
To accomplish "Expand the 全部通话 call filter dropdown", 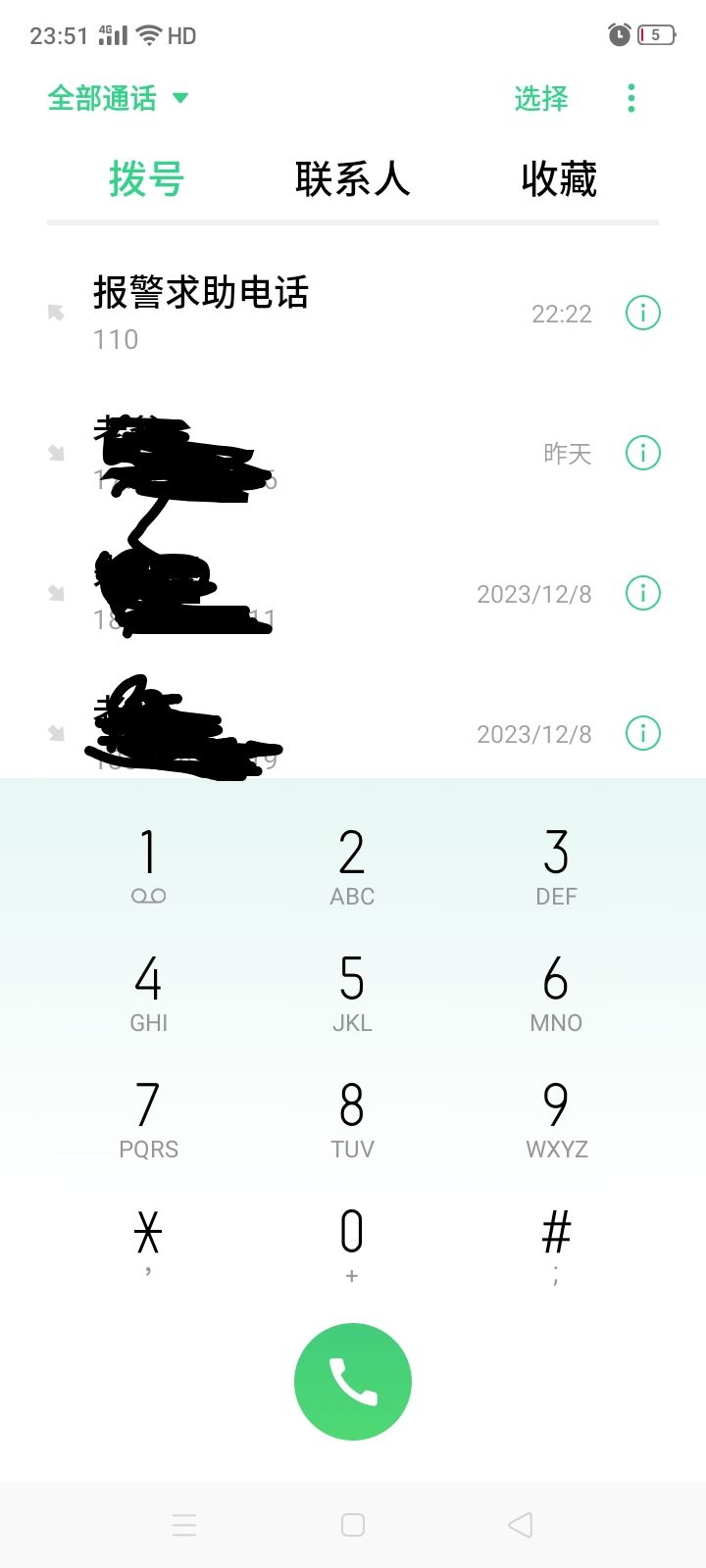I will [x=118, y=98].
